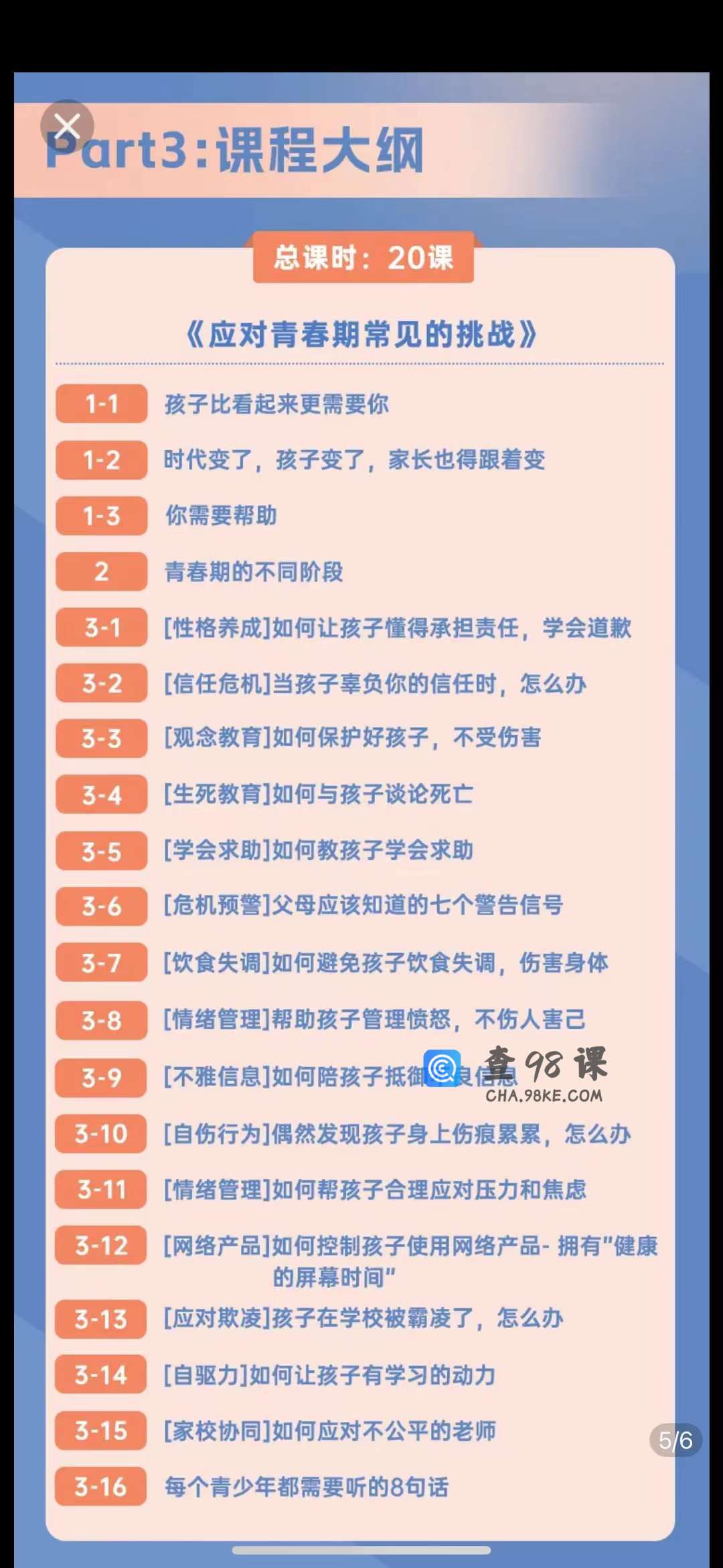Close the full-screen image viewer

67,126
